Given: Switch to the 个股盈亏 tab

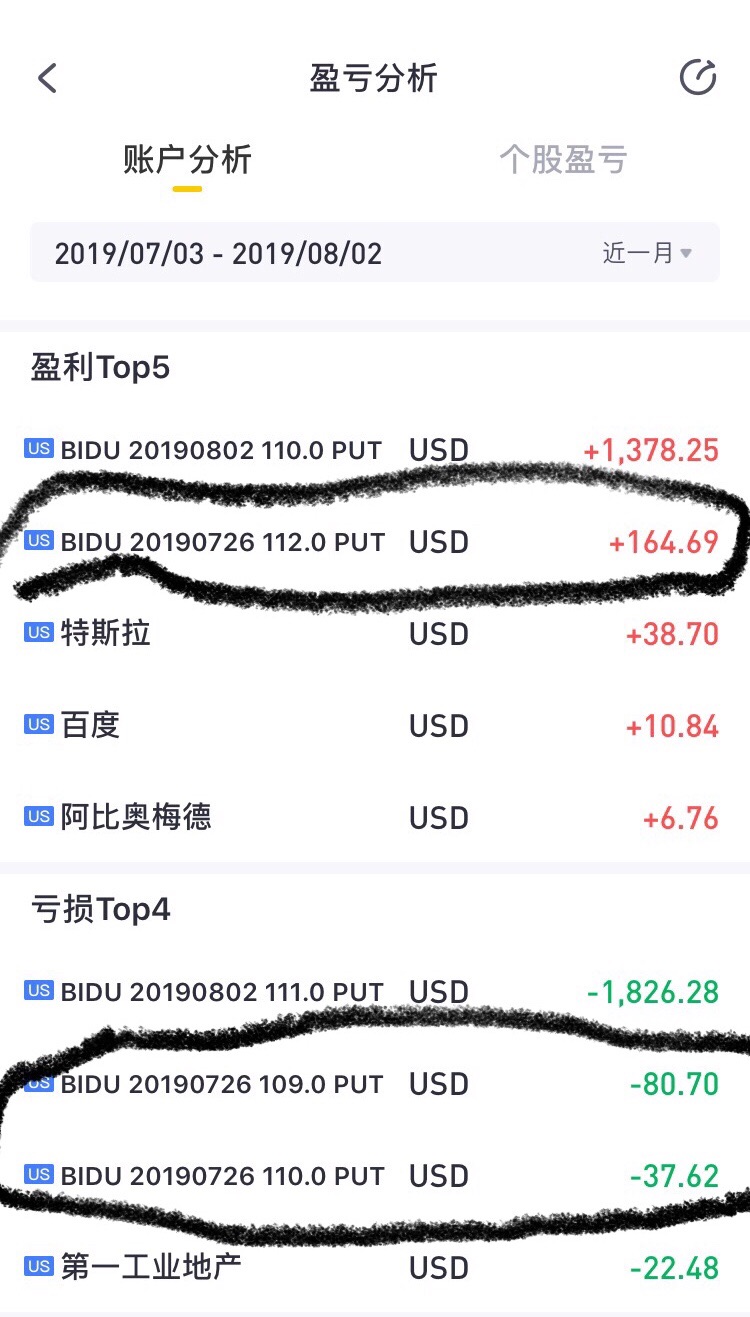Looking at the screenshot, I should tap(563, 160).
